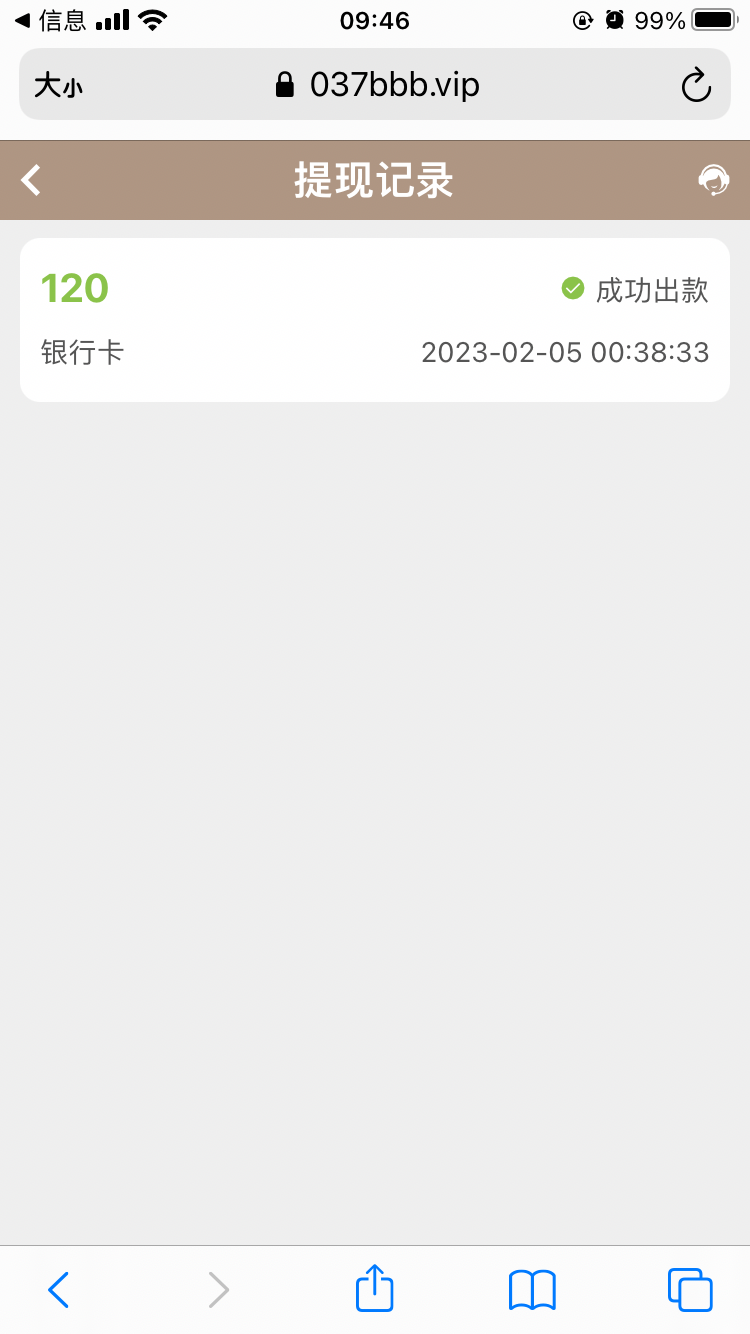Go back from the 提现记录 page
The height and width of the screenshot is (1334, 750).
pyautogui.click(x=32, y=181)
